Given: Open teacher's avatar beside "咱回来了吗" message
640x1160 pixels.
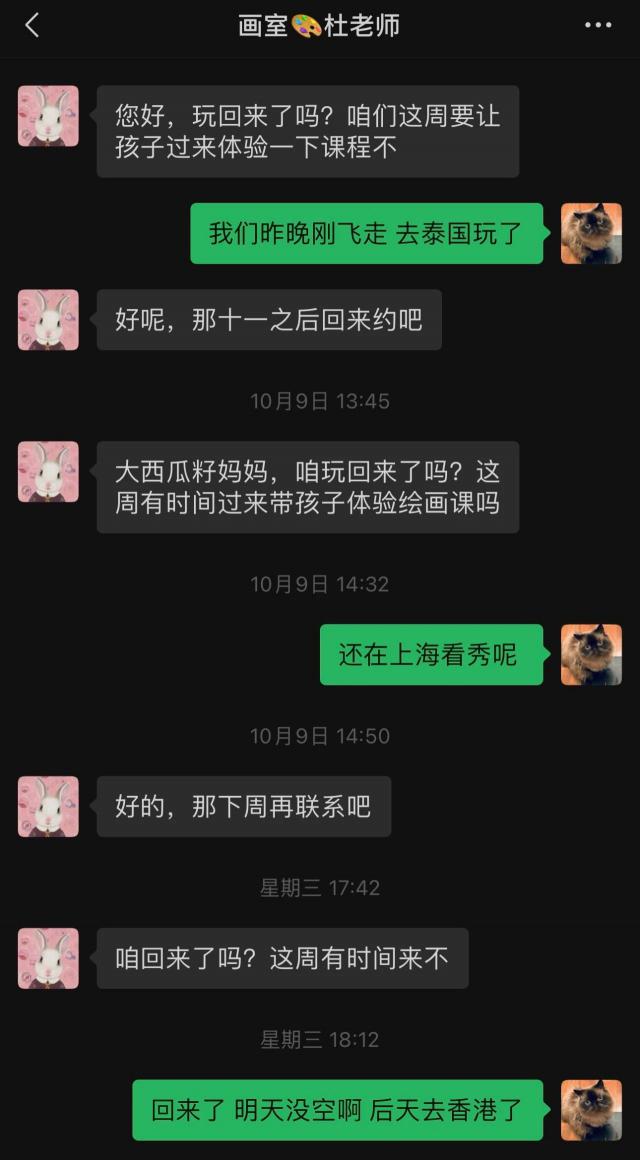Looking at the screenshot, I should click(48, 959).
